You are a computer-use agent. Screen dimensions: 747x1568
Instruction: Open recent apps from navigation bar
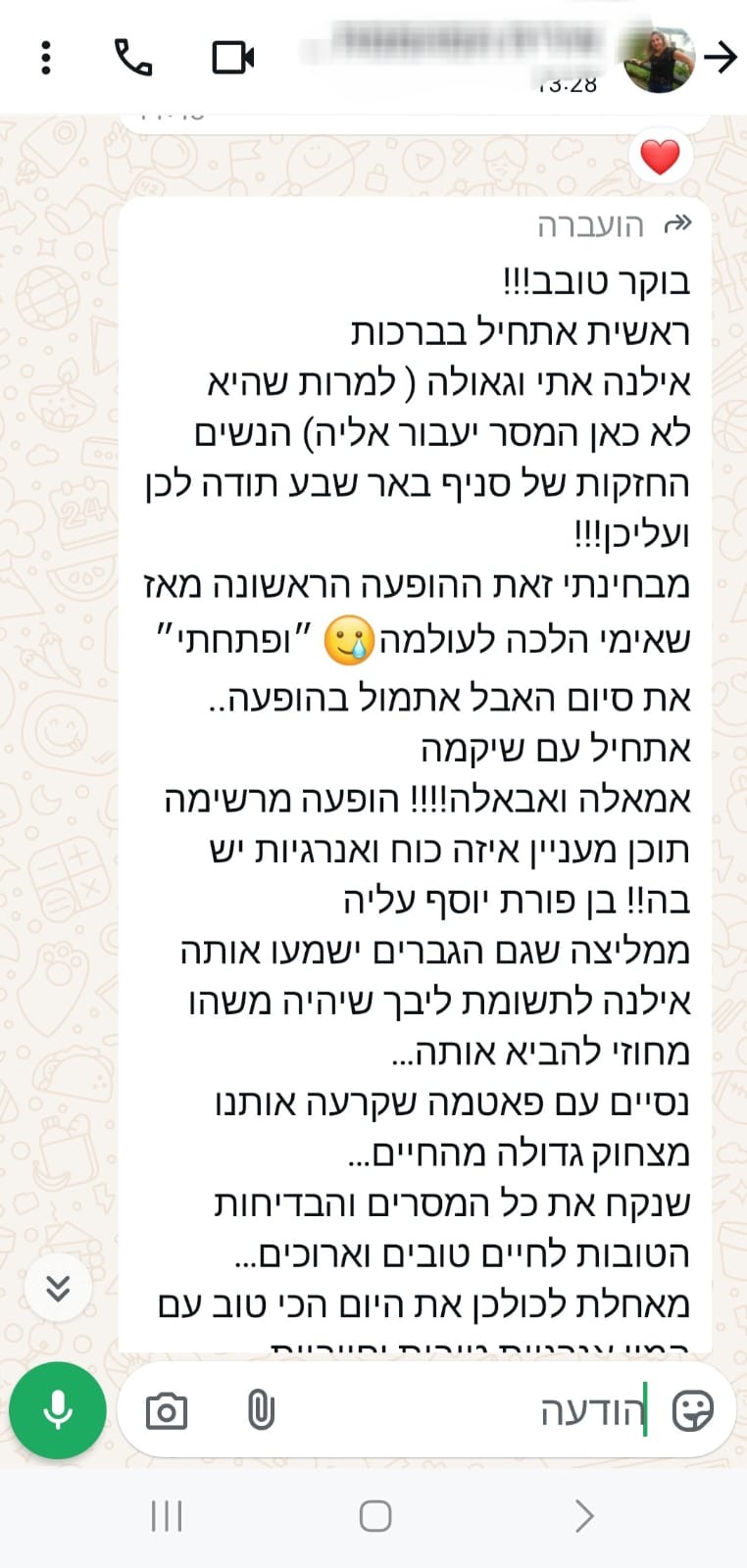(168, 1516)
